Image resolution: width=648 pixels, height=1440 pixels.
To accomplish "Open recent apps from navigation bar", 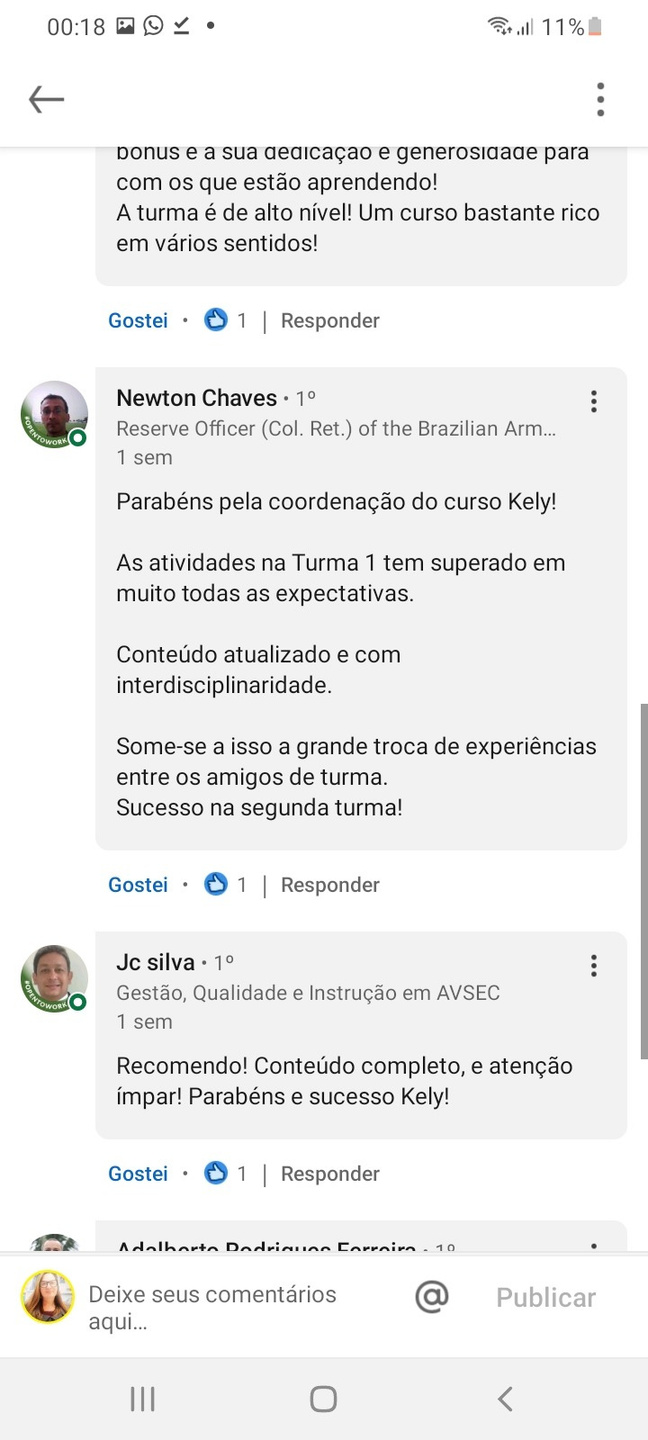I will pyautogui.click(x=143, y=1399).
